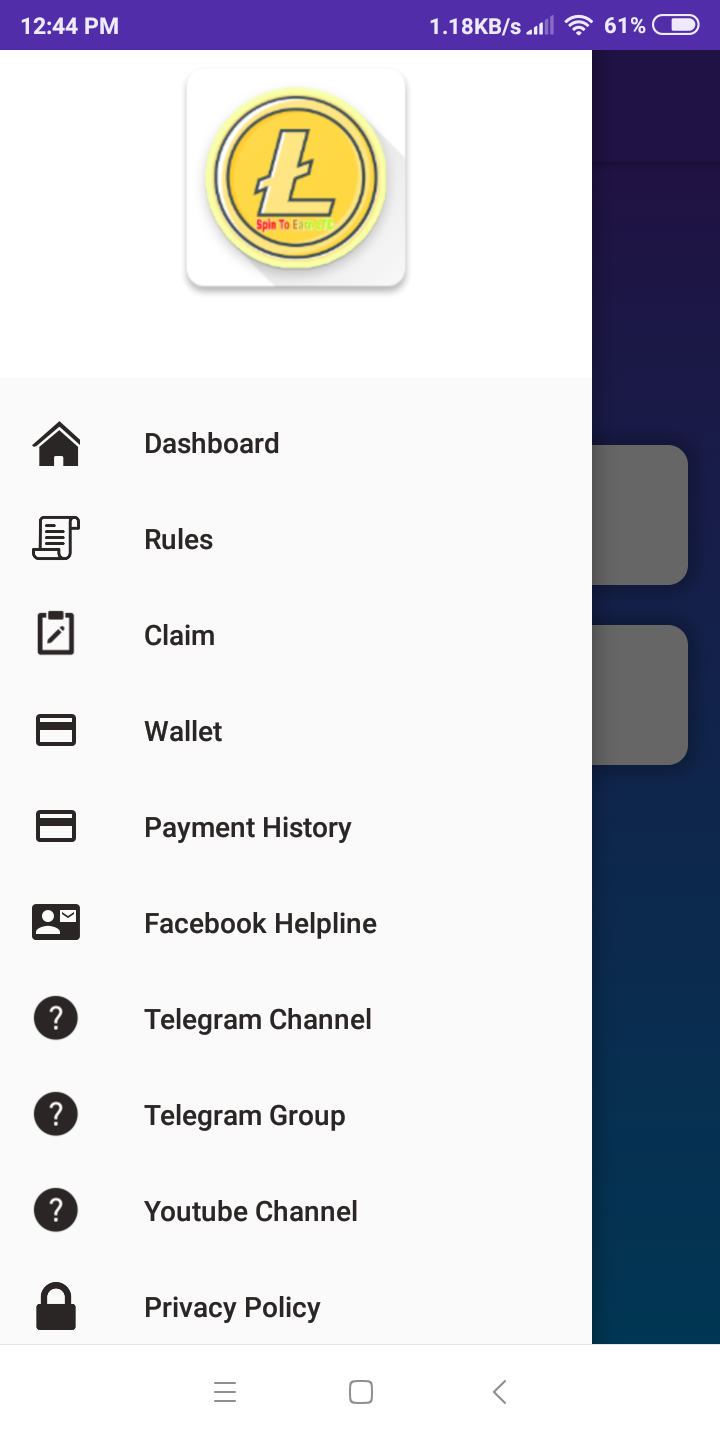Select Claim from the drawer
The width and height of the screenshot is (720, 1440).
tap(179, 635)
